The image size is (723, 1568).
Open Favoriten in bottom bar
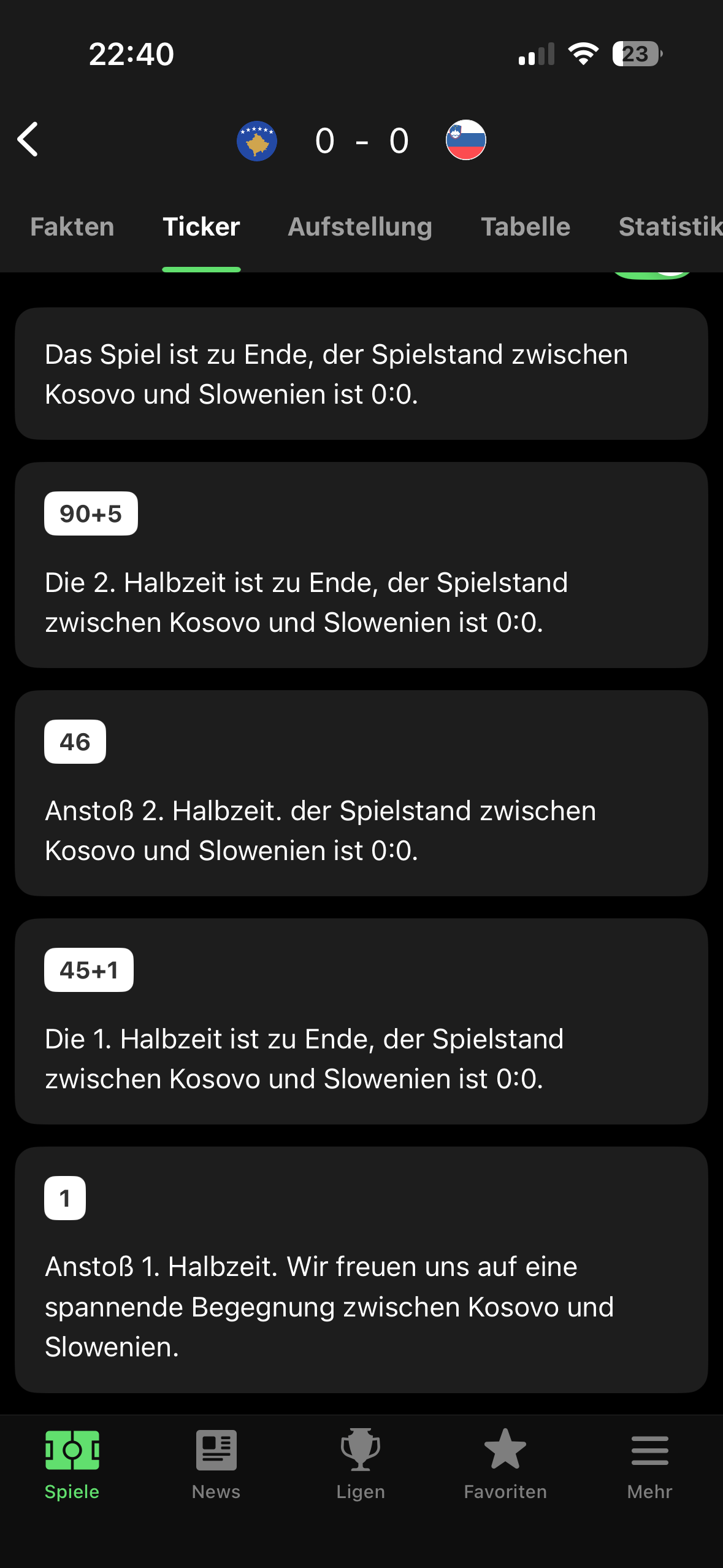pyautogui.click(x=505, y=1464)
